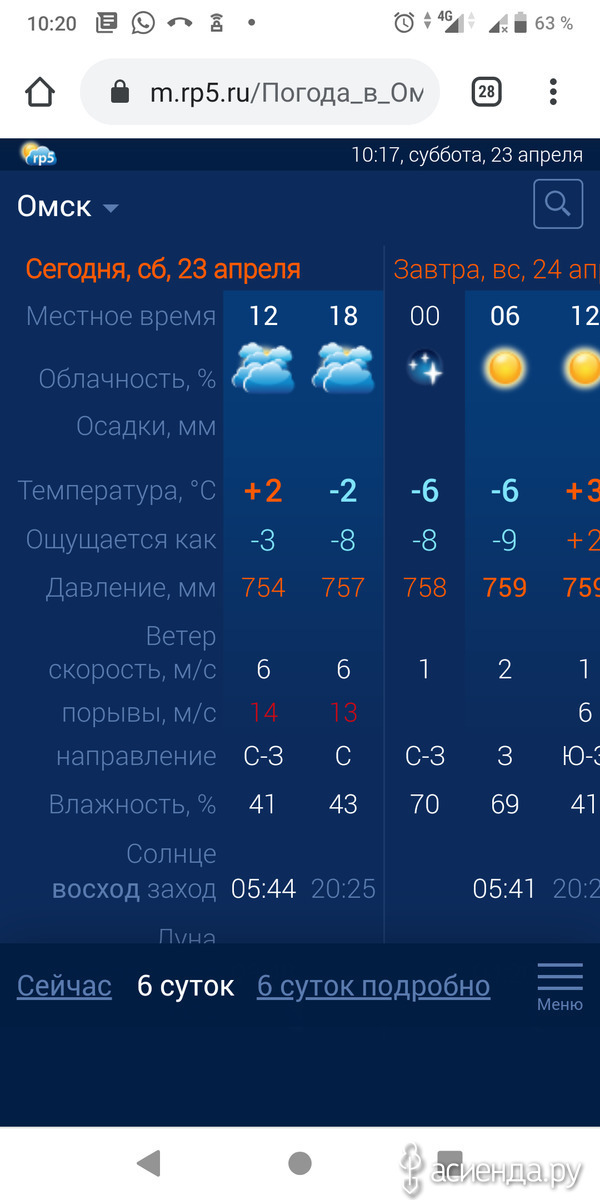Select the 6 суток view
This screenshot has height=1200, width=600.
[x=185, y=986]
